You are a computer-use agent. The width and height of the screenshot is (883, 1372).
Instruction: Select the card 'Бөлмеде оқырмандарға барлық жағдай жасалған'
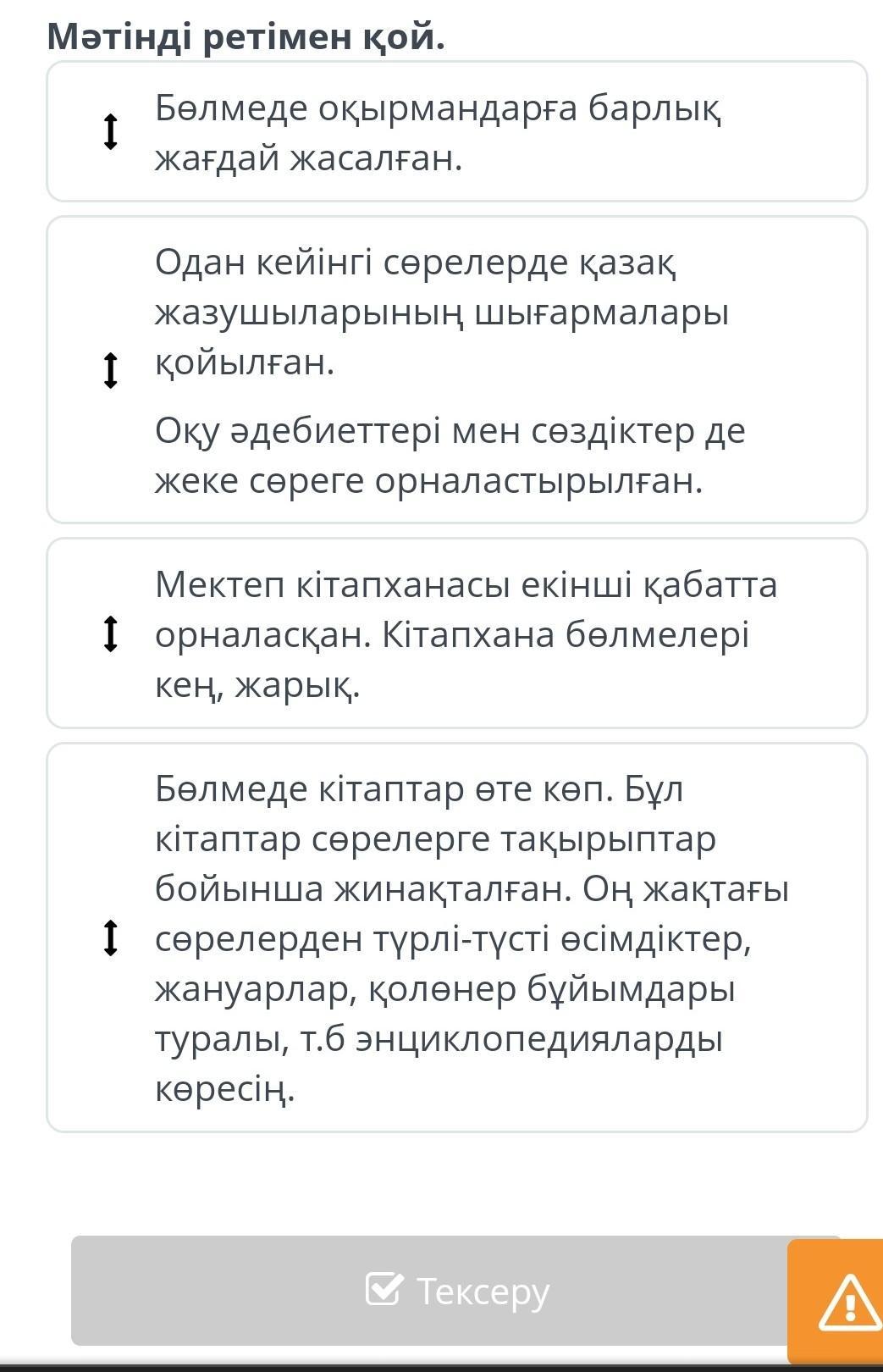click(457, 131)
